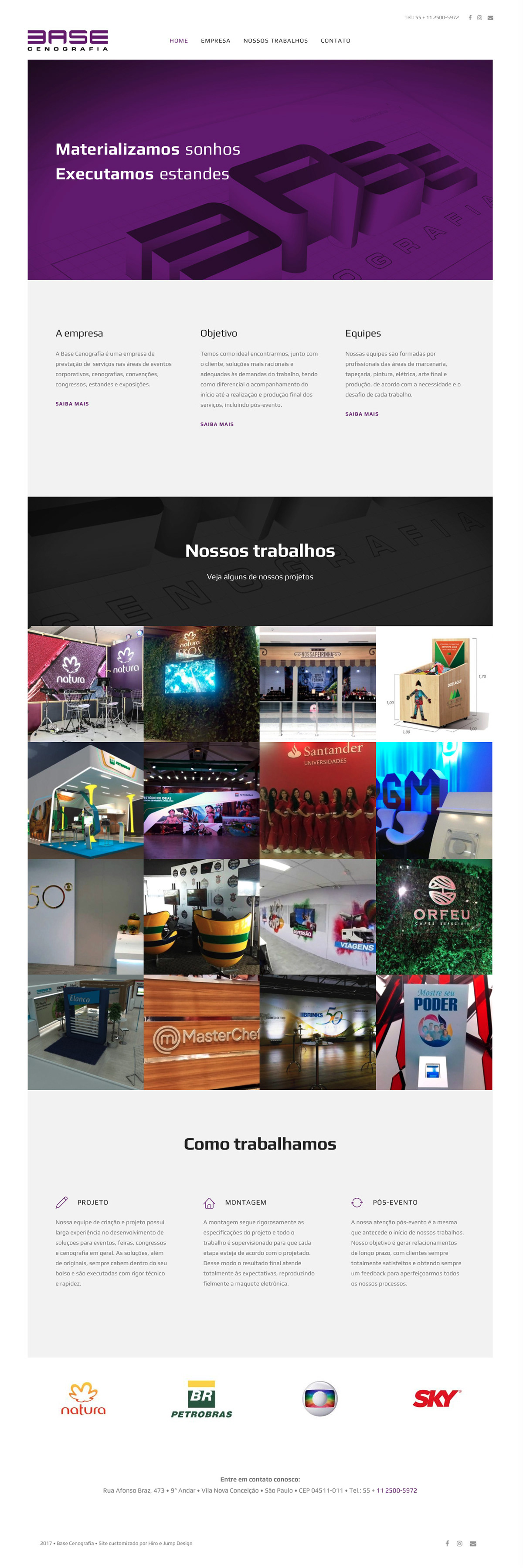Open the Instagram icon in the header

(480, 18)
